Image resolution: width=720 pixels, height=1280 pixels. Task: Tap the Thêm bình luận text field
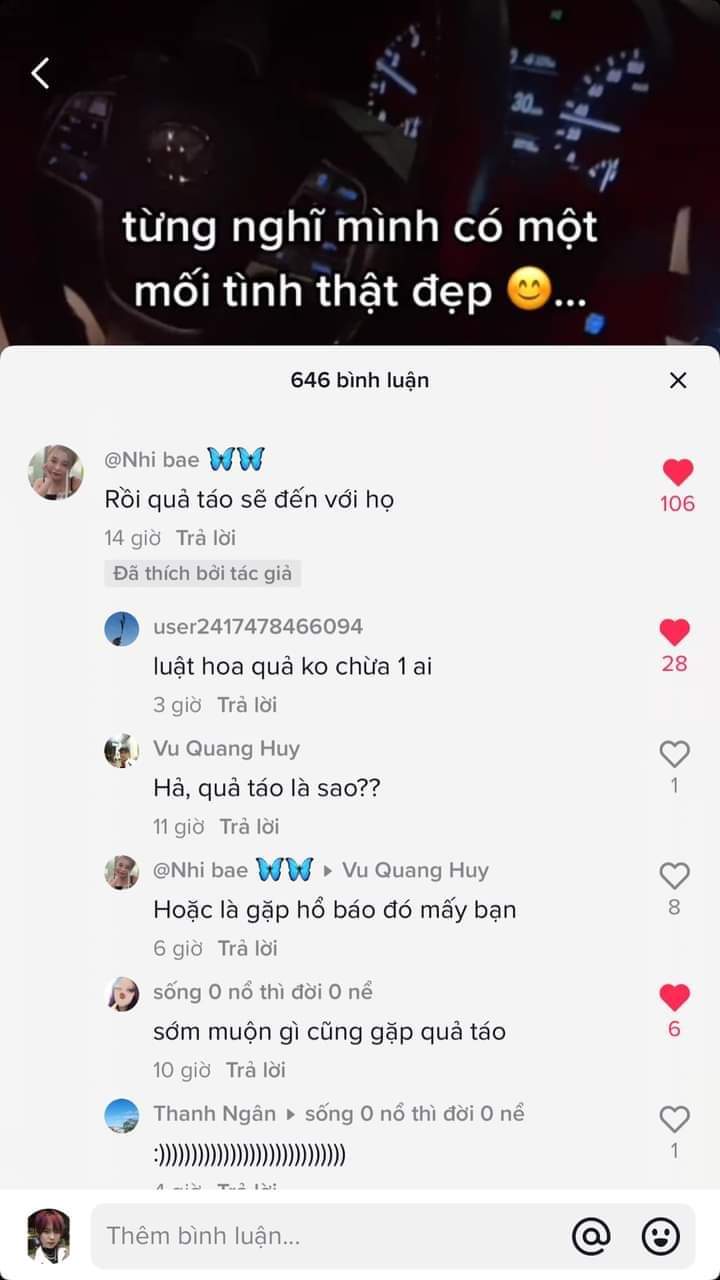(330, 1236)
